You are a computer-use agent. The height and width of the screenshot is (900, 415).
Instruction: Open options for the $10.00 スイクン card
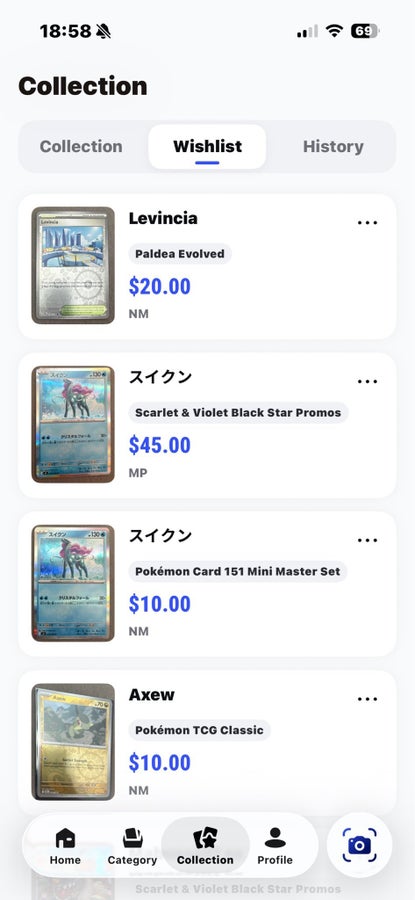click(x=367, y=540)
